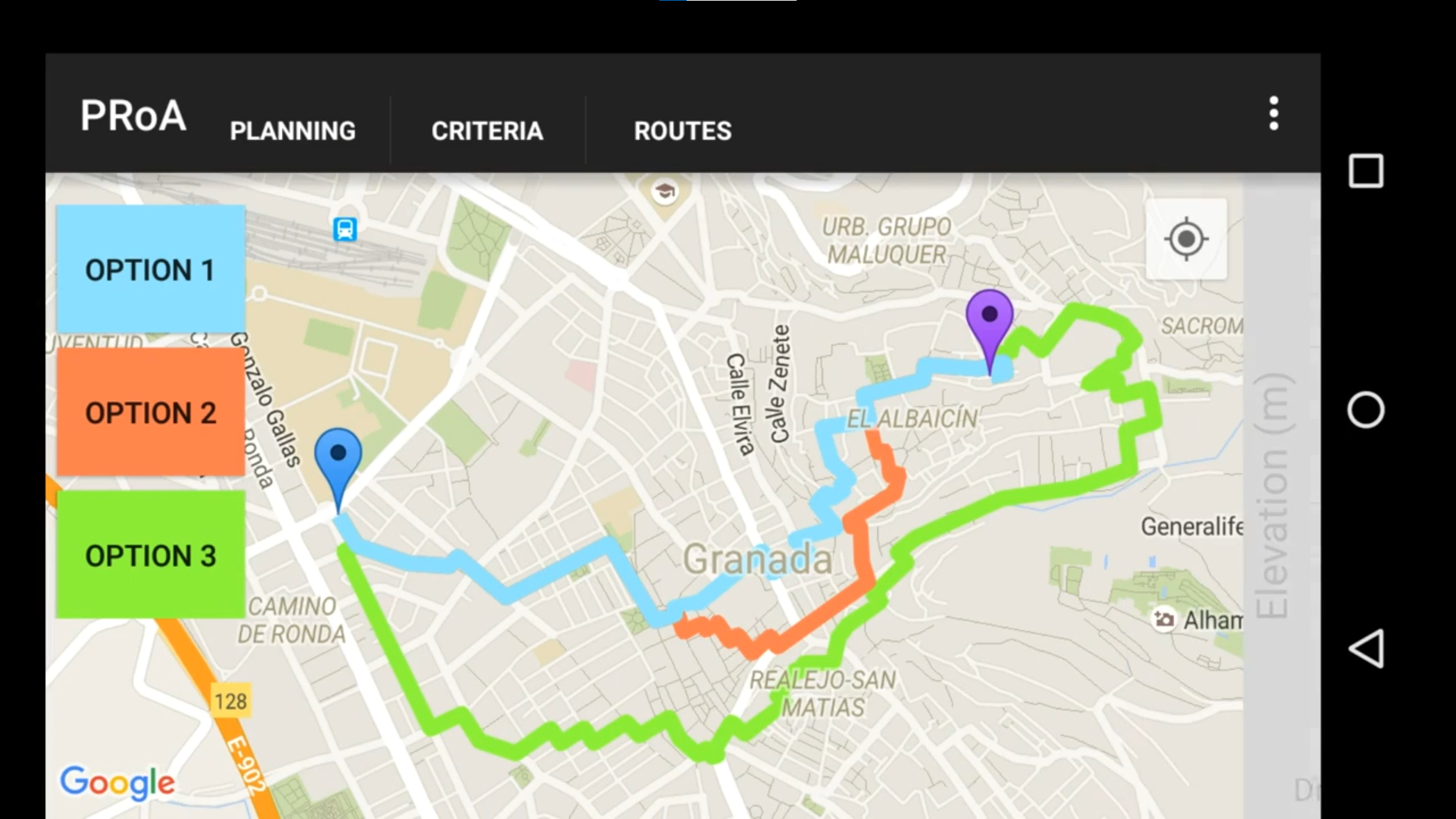Go back using the system back button
Viewport: 1456px width, 819px height.
(x=1366, y=648)
